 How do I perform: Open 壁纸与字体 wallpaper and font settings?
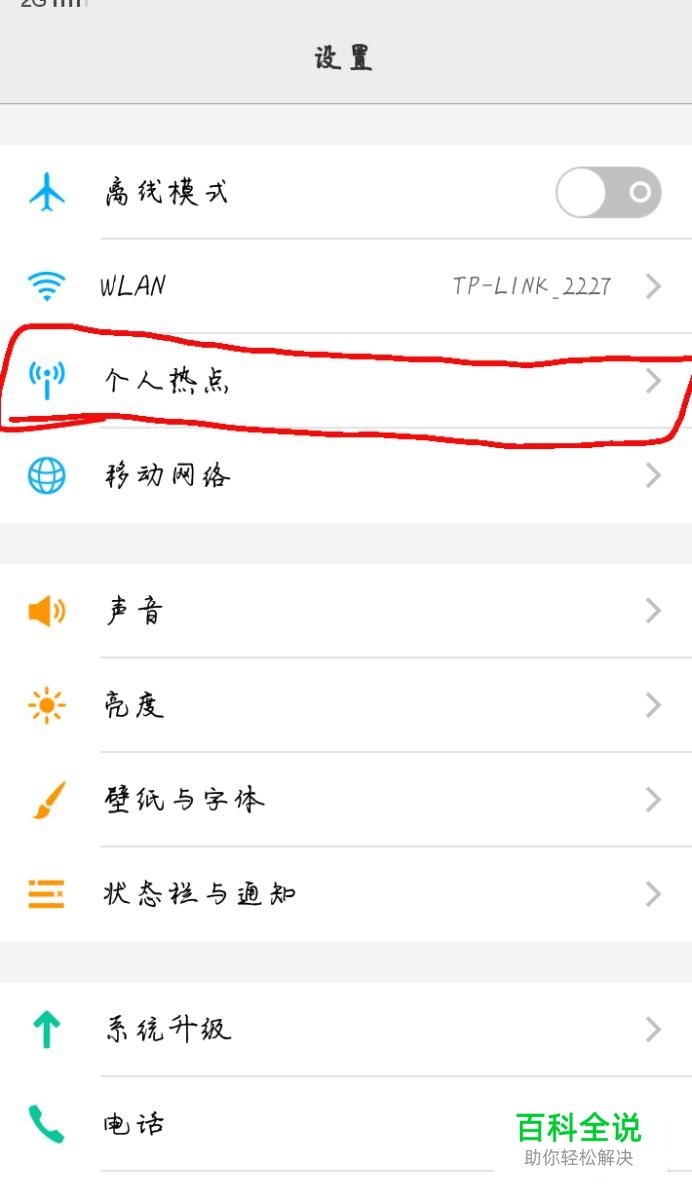346,799
